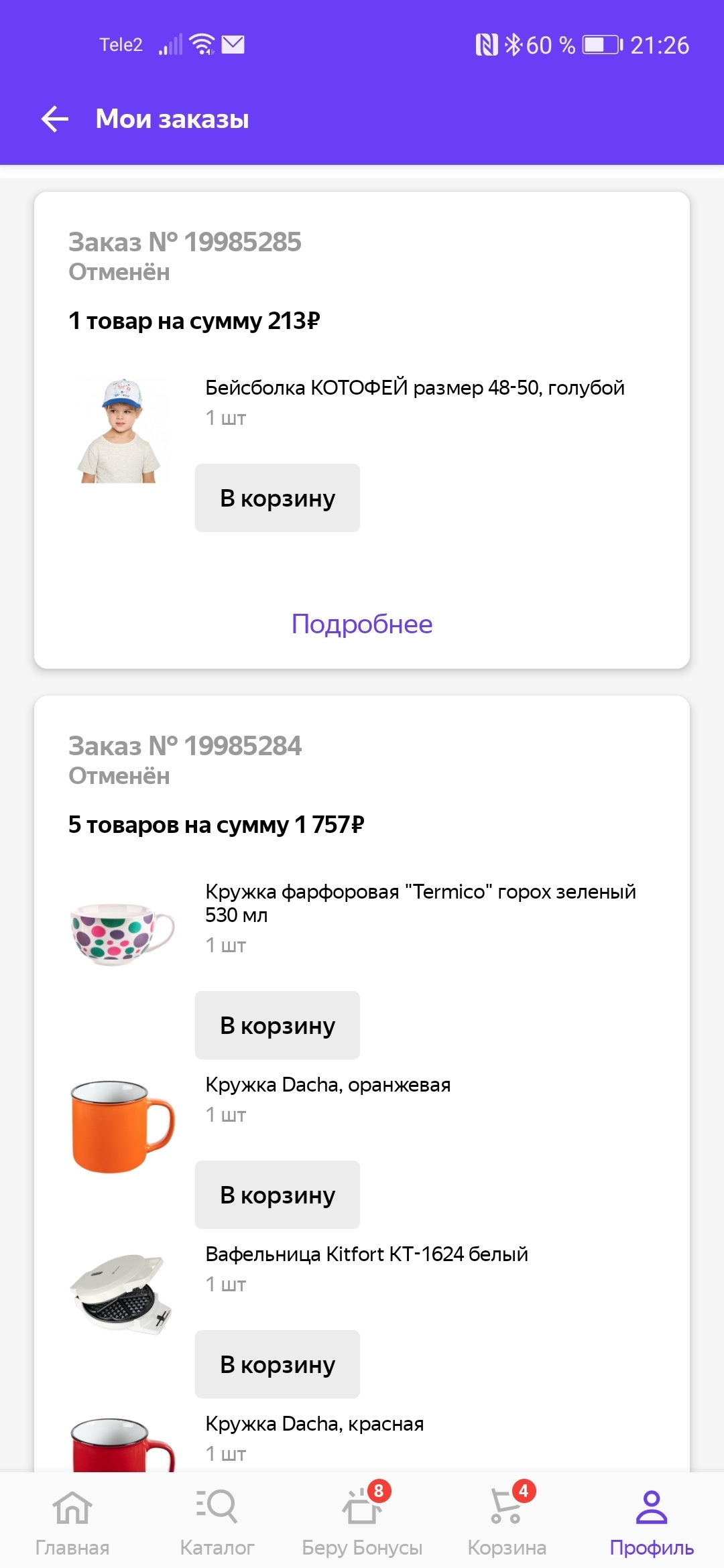724x1568 pixels.
Task: View the Кружка Dacha оранжевая product picture
Action: [122, 1126]
